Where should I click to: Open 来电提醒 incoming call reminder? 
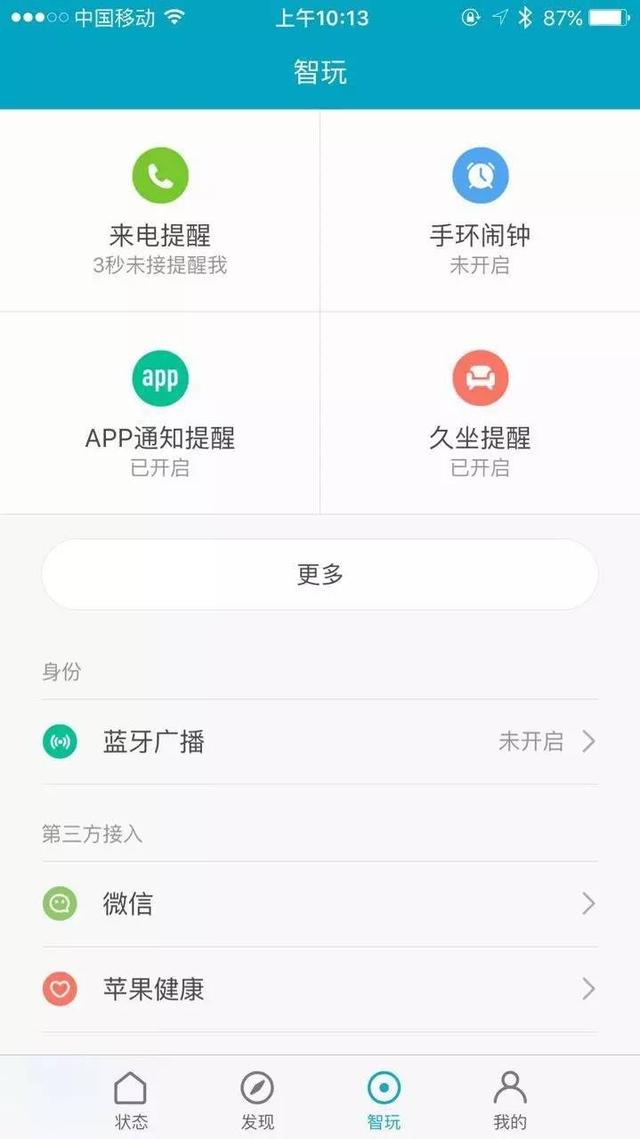(x=160, y=211)
